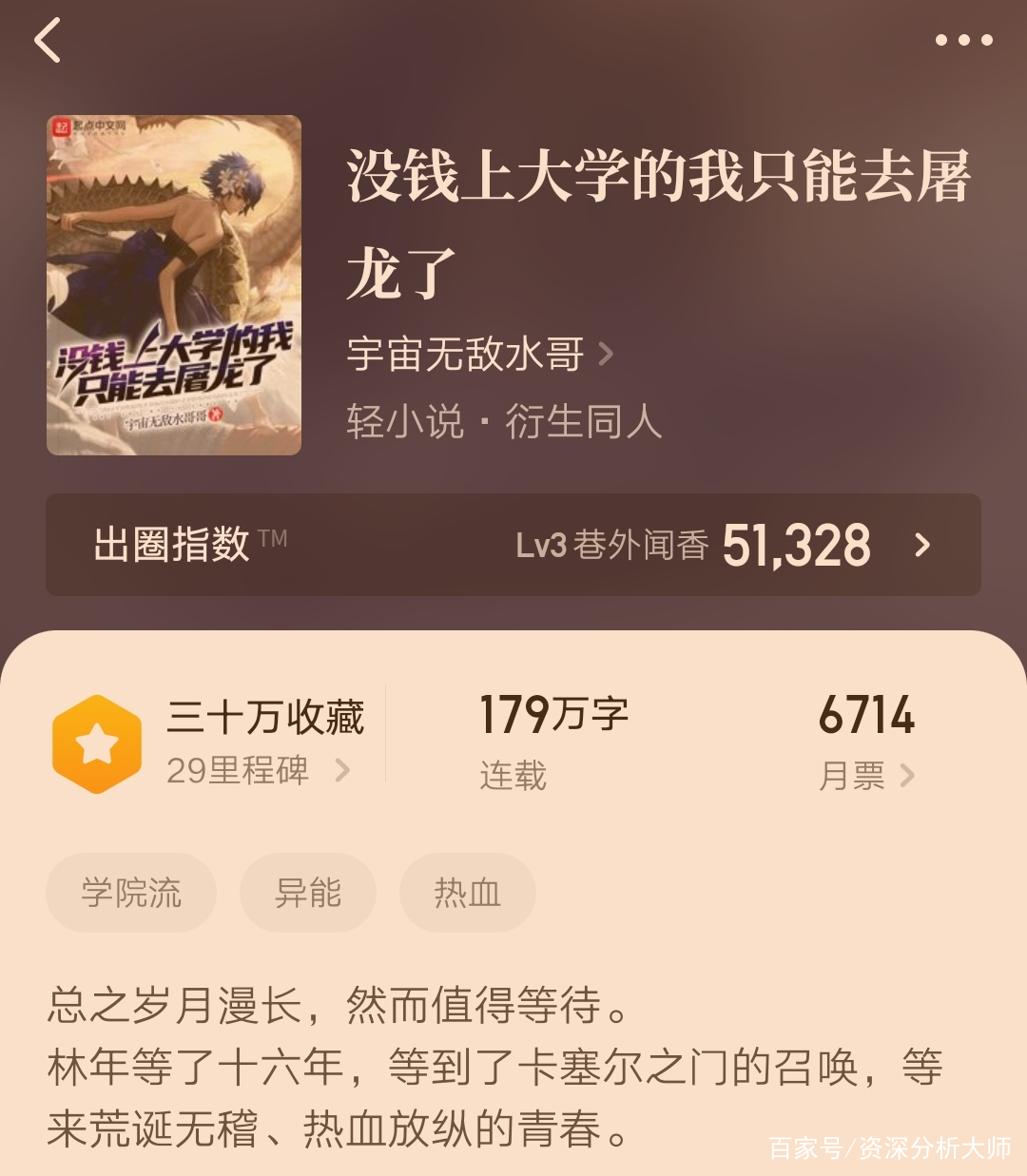Tap the book cover image
This screenshot has height=1176, width=1027.
click(x=174, y=285)
